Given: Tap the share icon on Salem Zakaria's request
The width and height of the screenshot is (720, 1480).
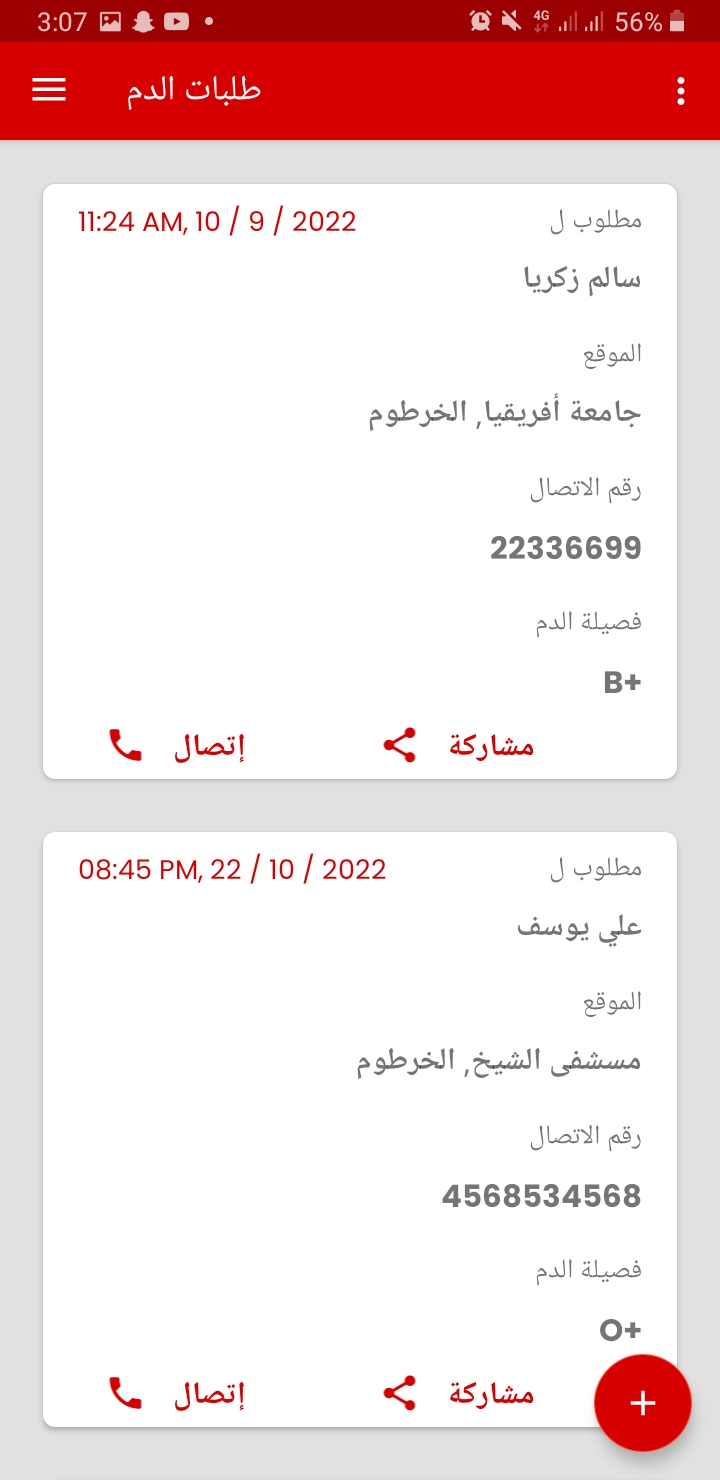Looking at the screenshot, I should 398,743.
